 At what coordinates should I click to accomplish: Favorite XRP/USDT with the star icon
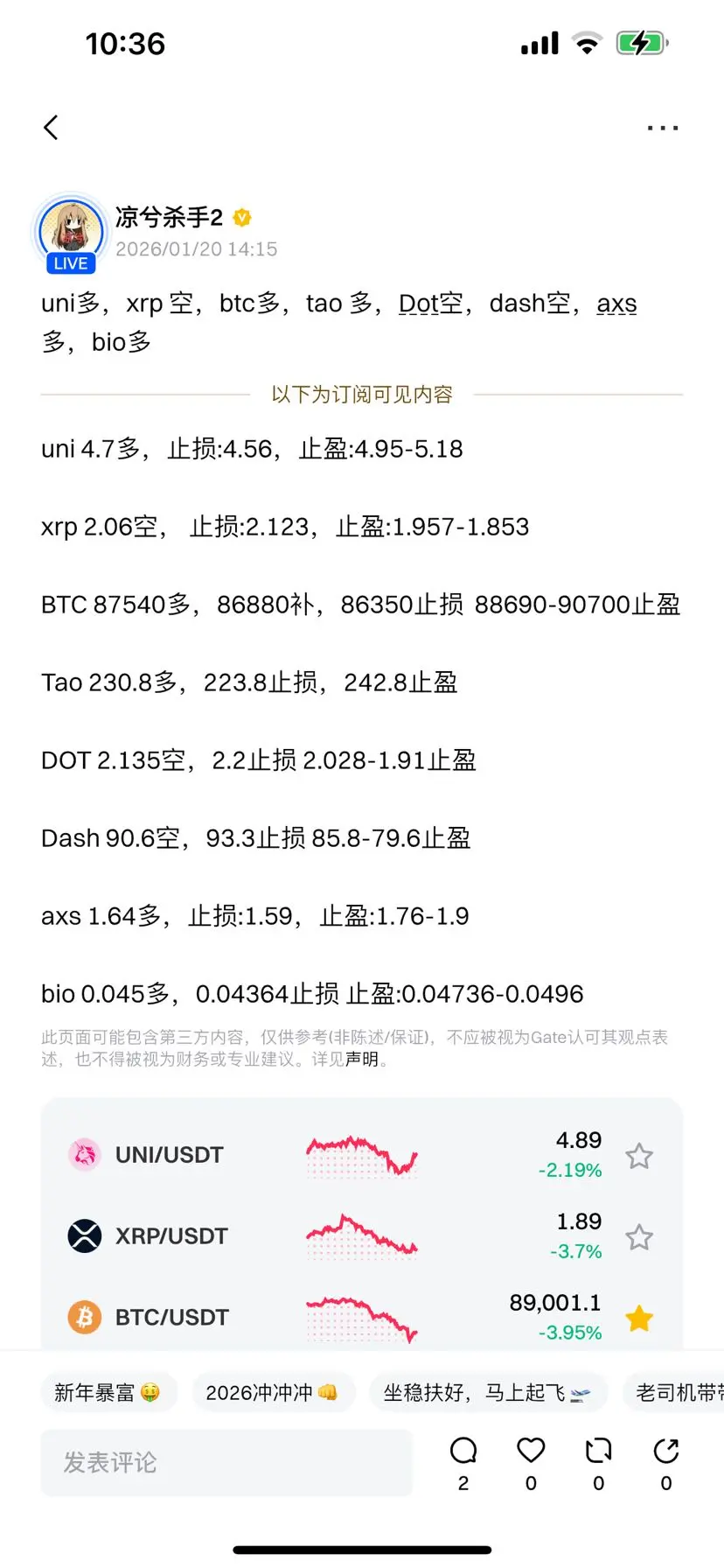pos(639,1237)
